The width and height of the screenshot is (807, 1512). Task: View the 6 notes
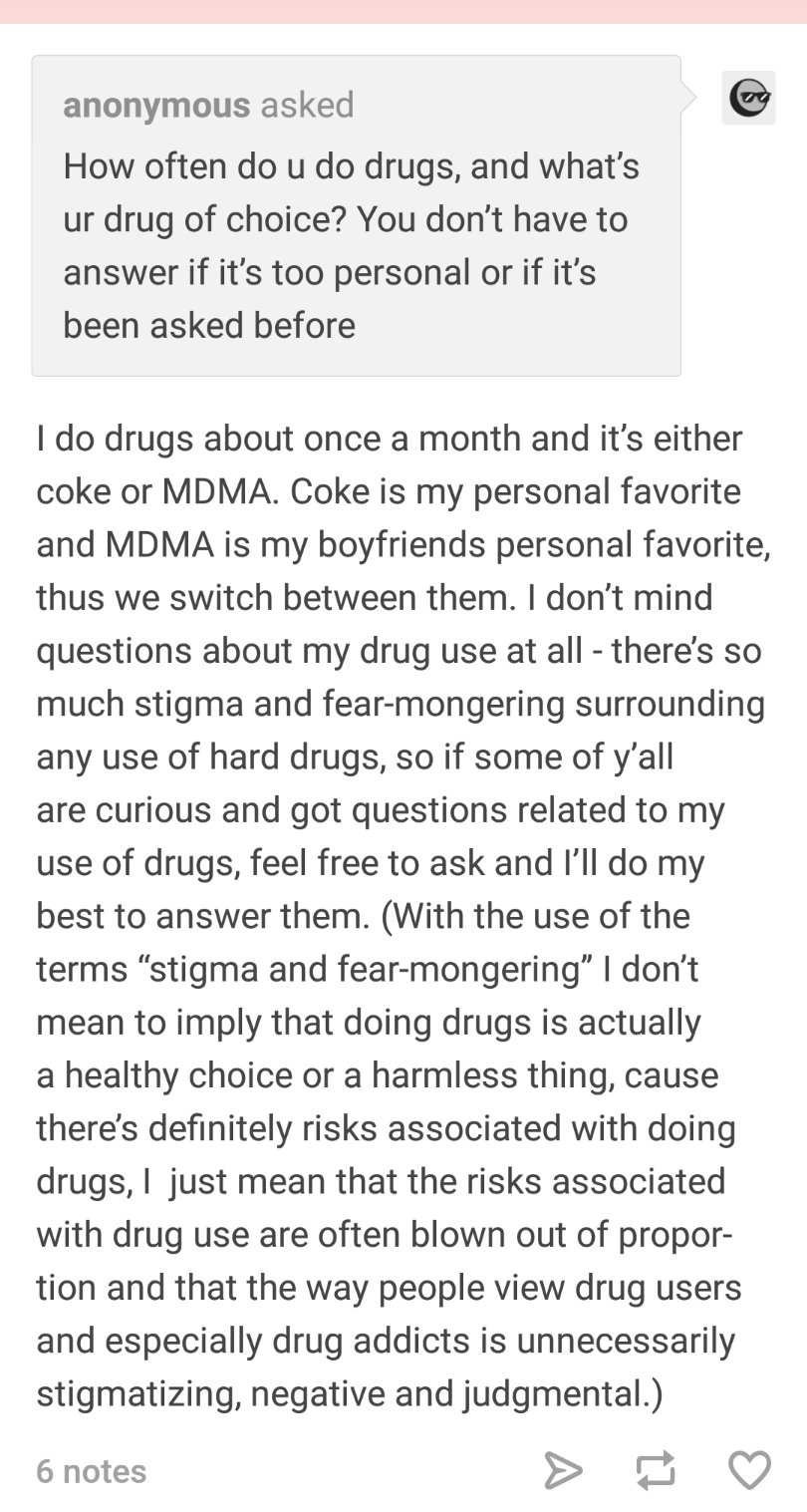[x=92, y=1471]
